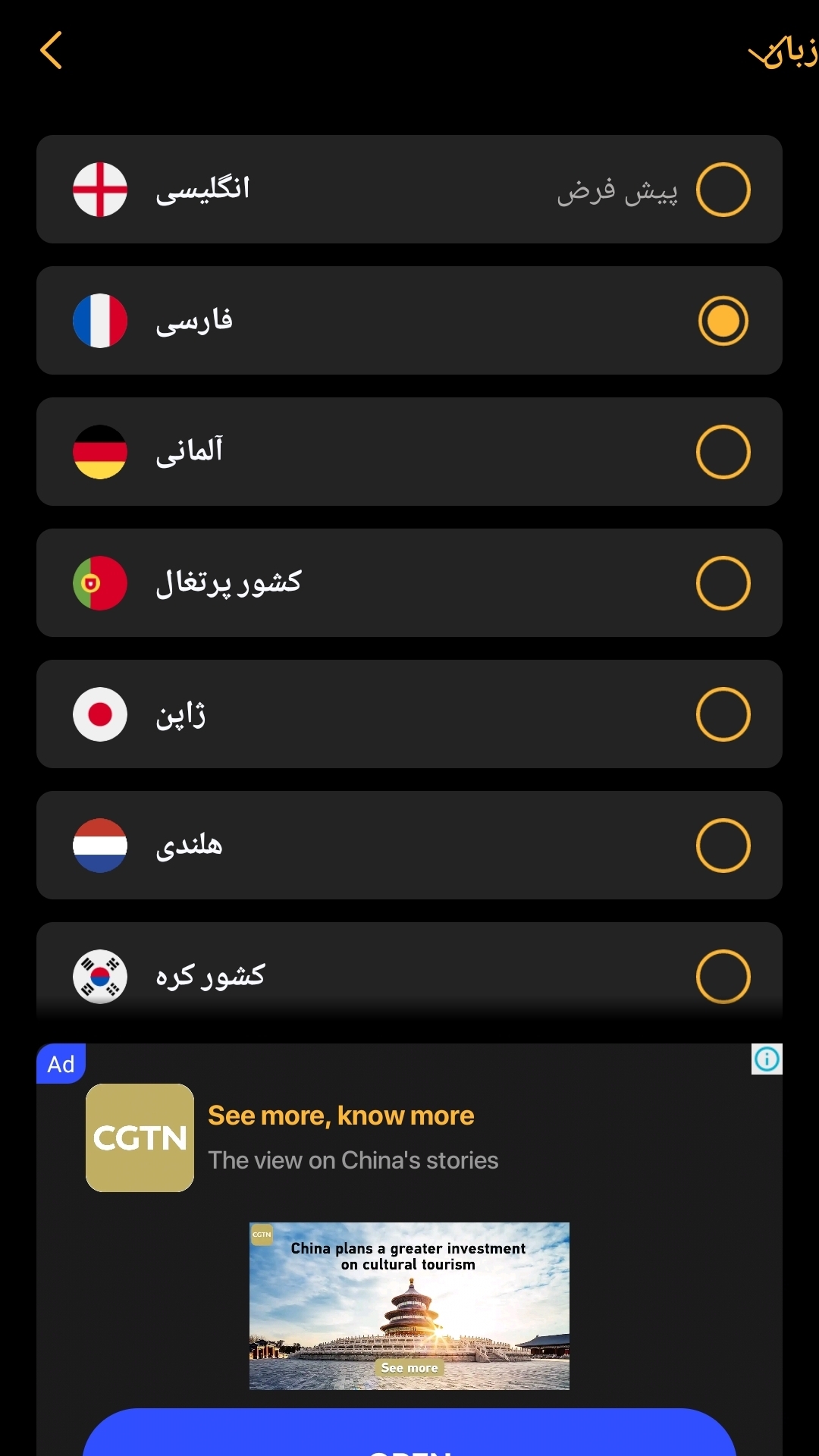819x1456 pixels.
Task: Select ژاپن using its radio button
Action: (723, 714)
